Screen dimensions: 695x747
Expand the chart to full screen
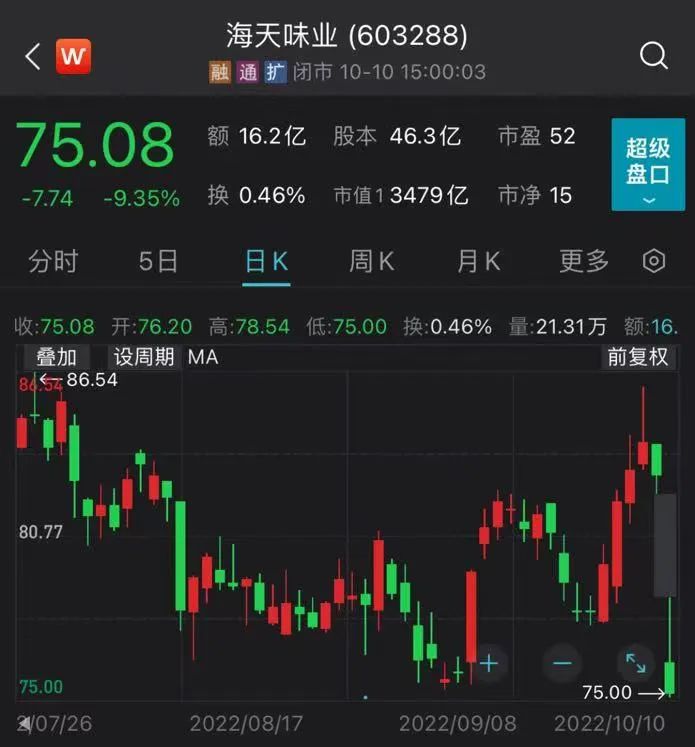[636, 662]
